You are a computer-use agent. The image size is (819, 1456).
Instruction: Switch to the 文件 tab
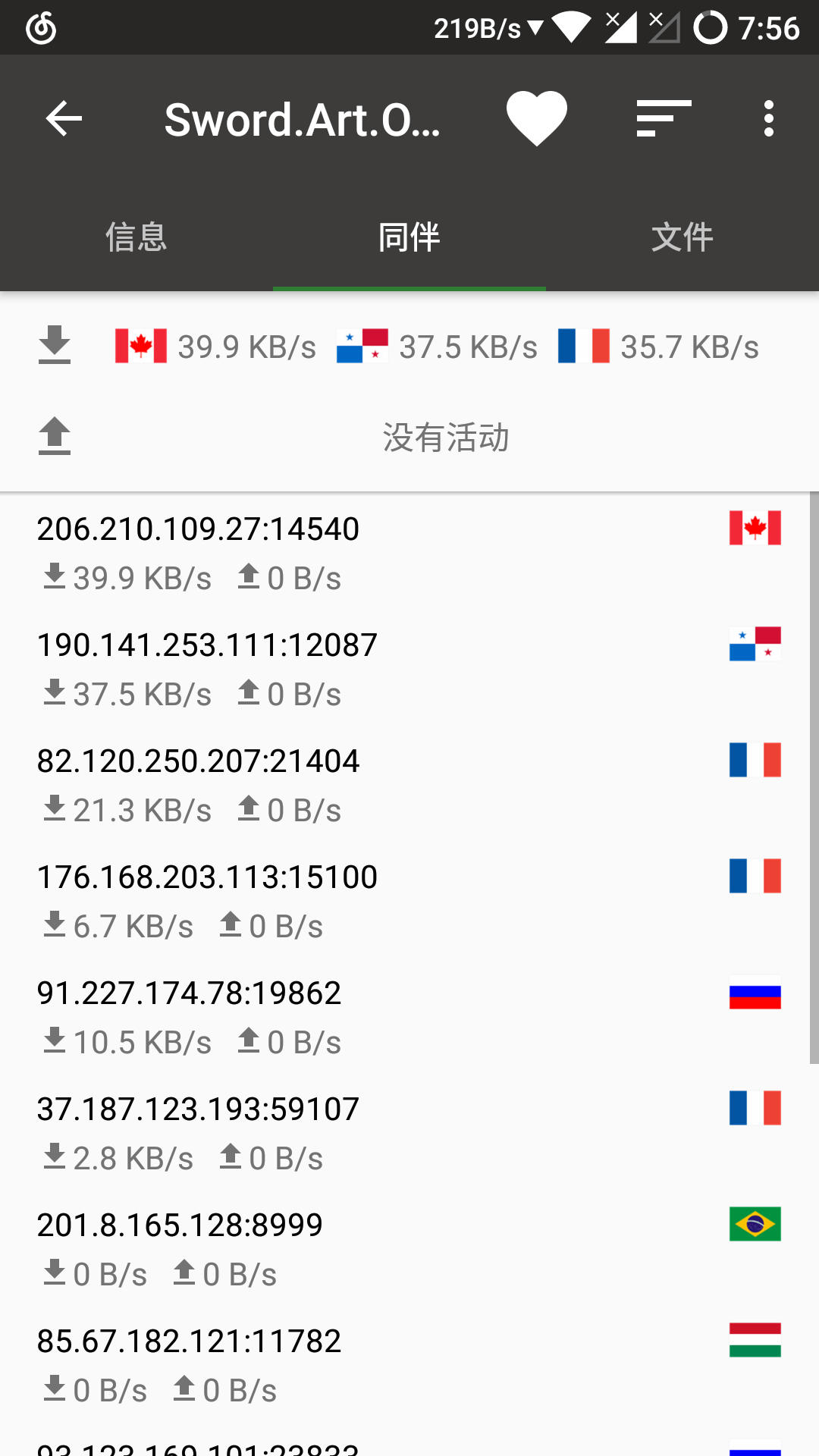[x=682, y=237]
